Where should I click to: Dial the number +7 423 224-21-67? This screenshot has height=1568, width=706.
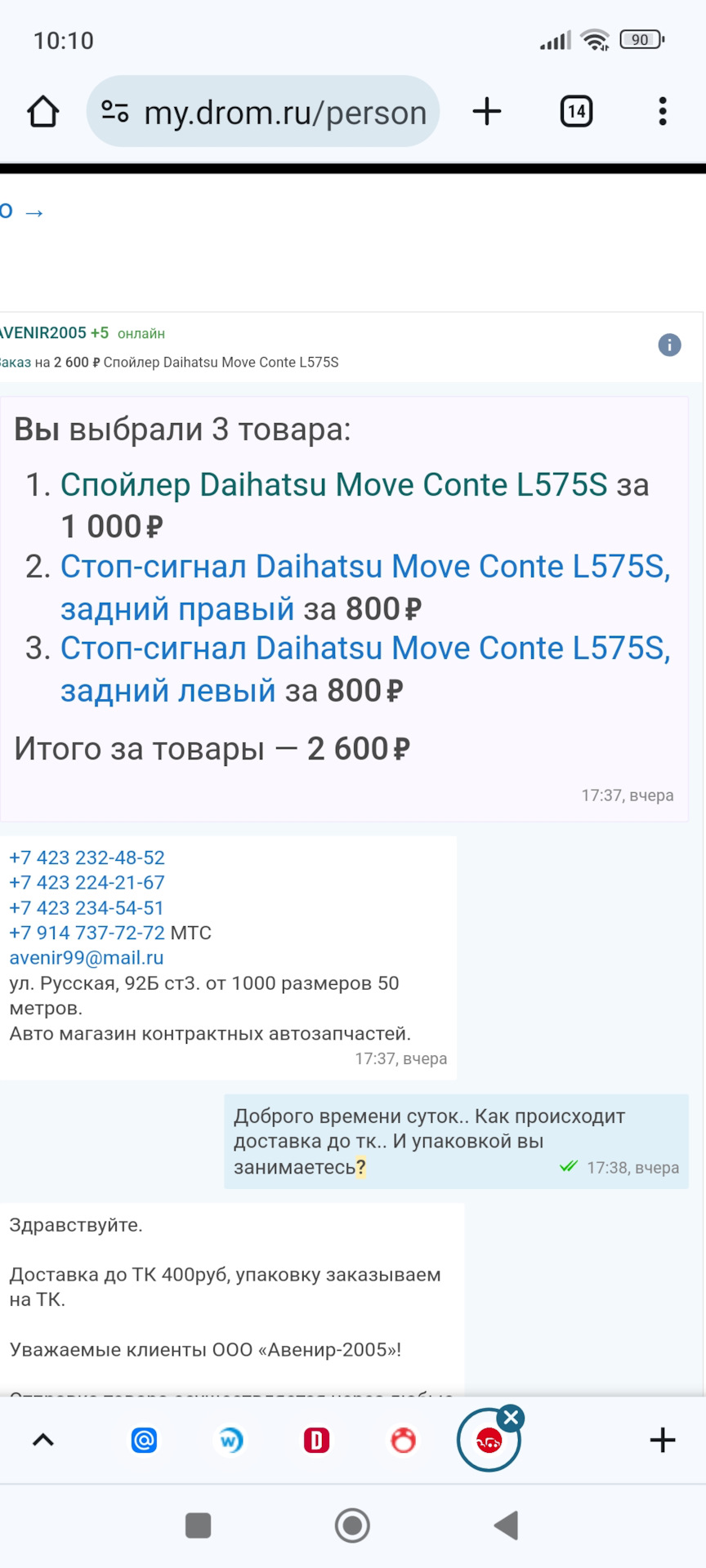coord(87,883)
